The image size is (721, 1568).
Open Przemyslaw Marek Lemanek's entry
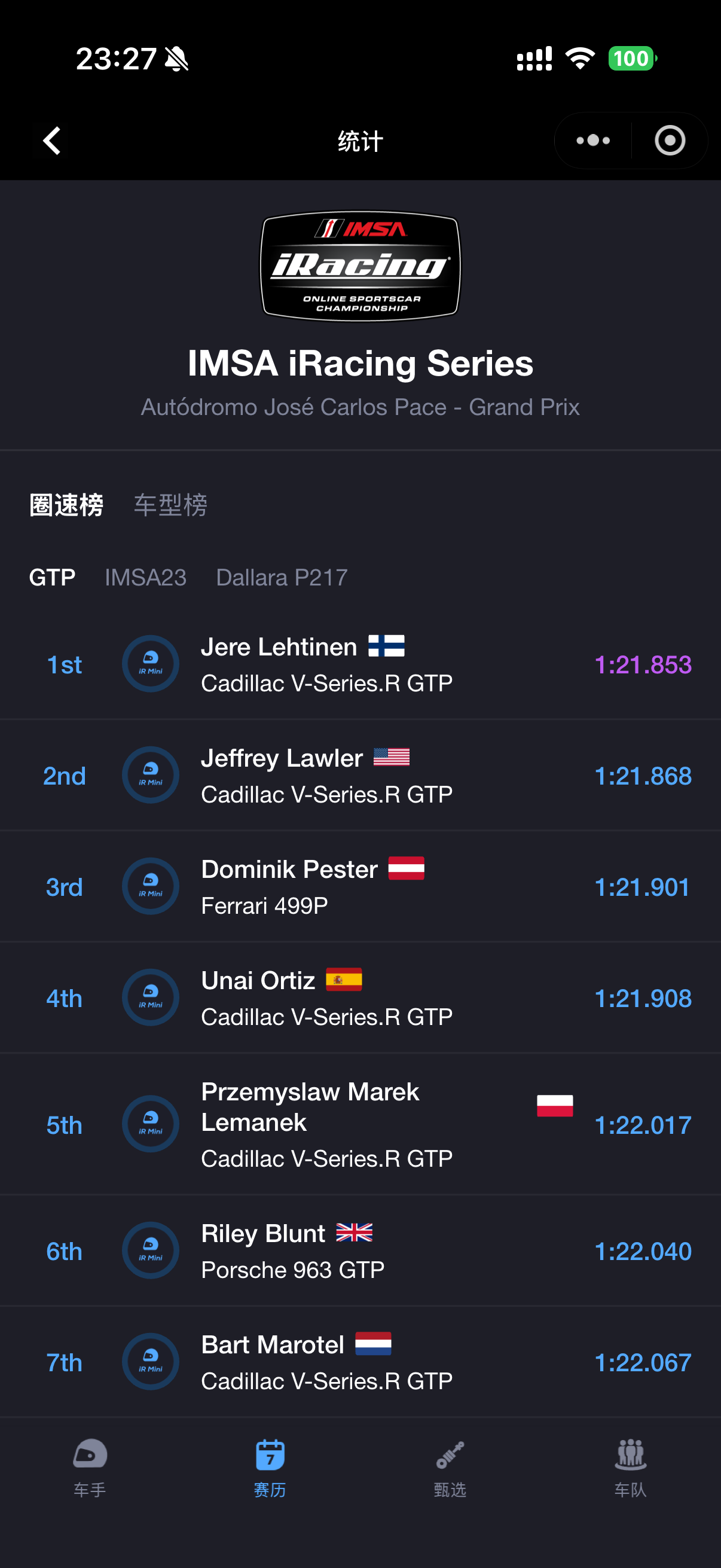pos(360,1124)
